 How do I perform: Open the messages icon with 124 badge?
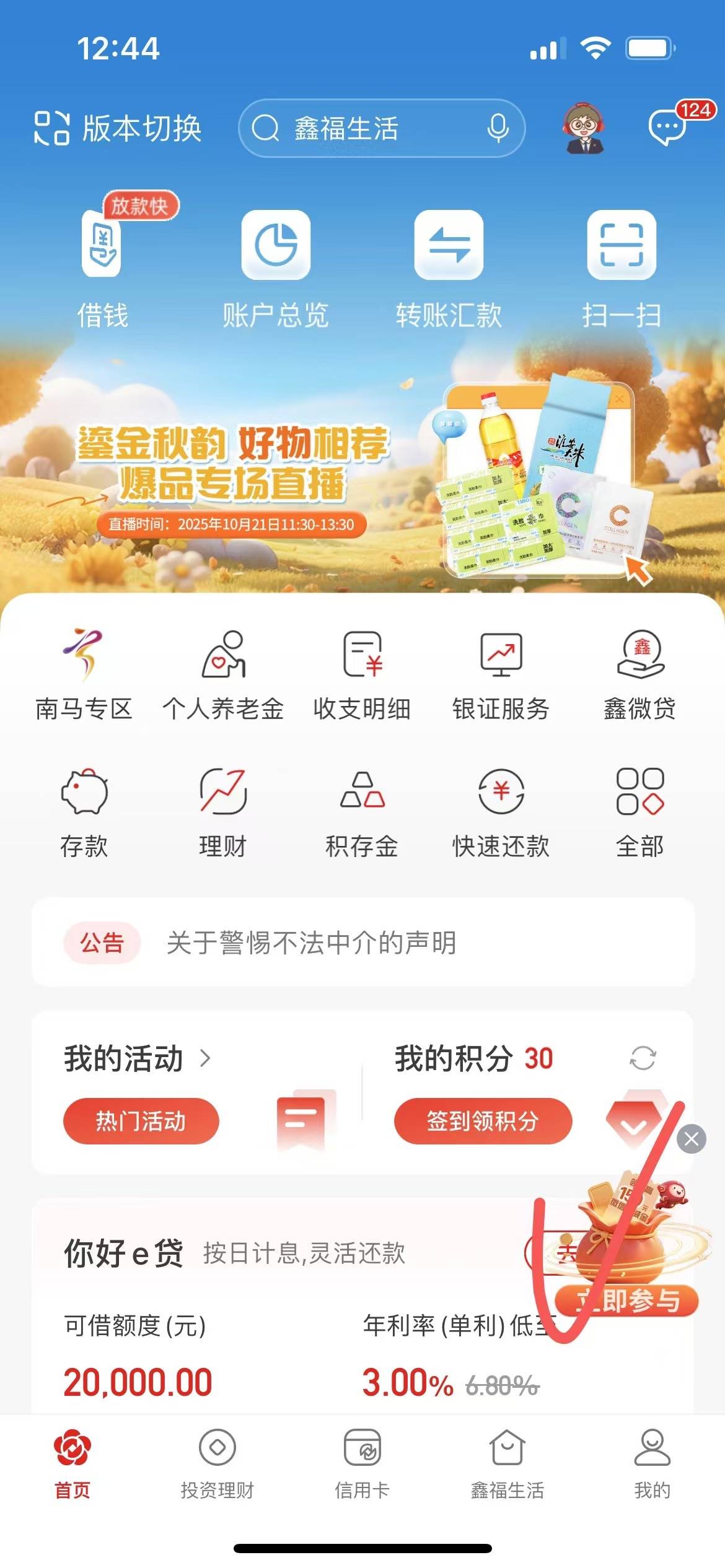(668, 127)
